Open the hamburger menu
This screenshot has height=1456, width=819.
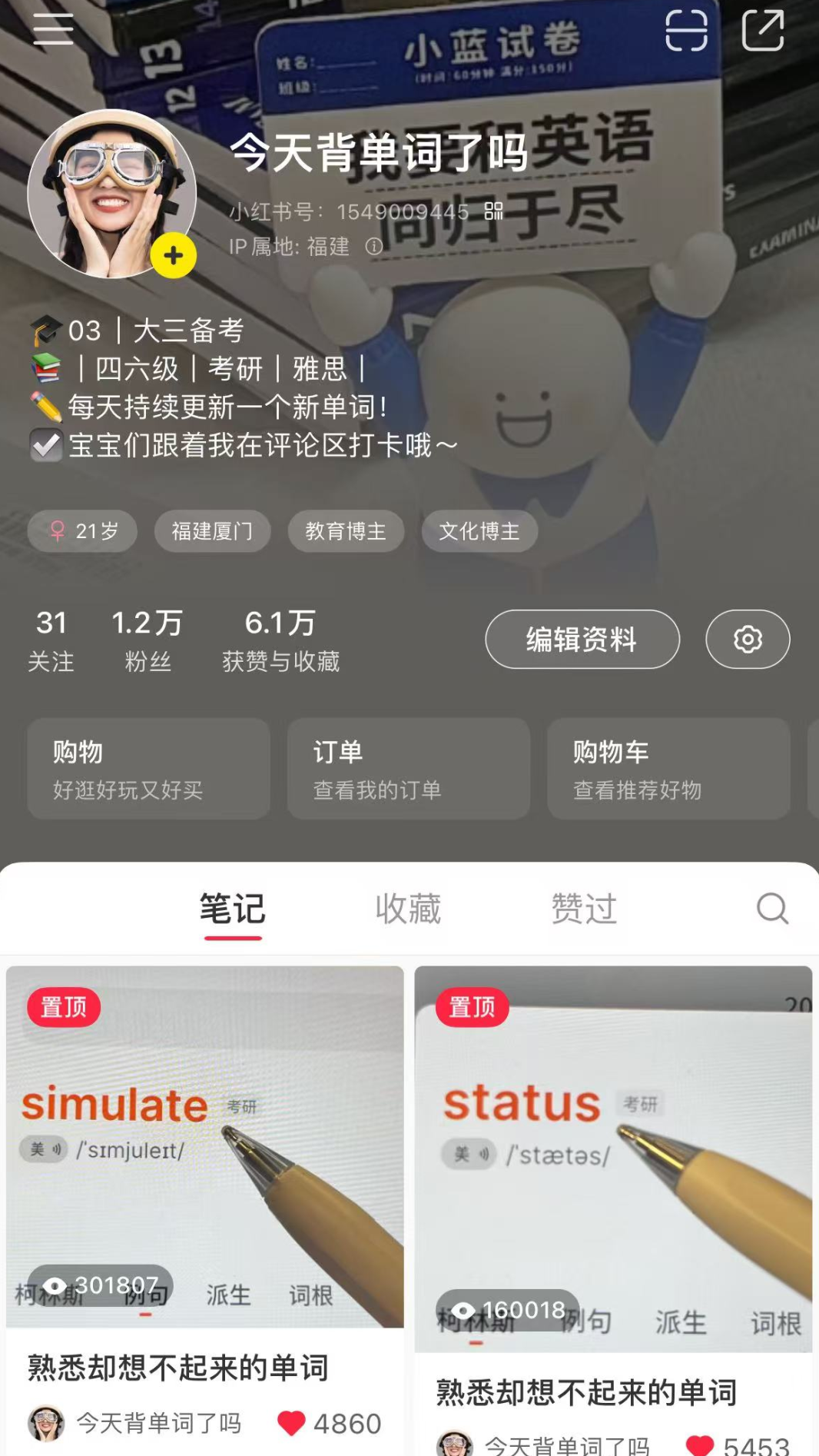pos(53,30)
